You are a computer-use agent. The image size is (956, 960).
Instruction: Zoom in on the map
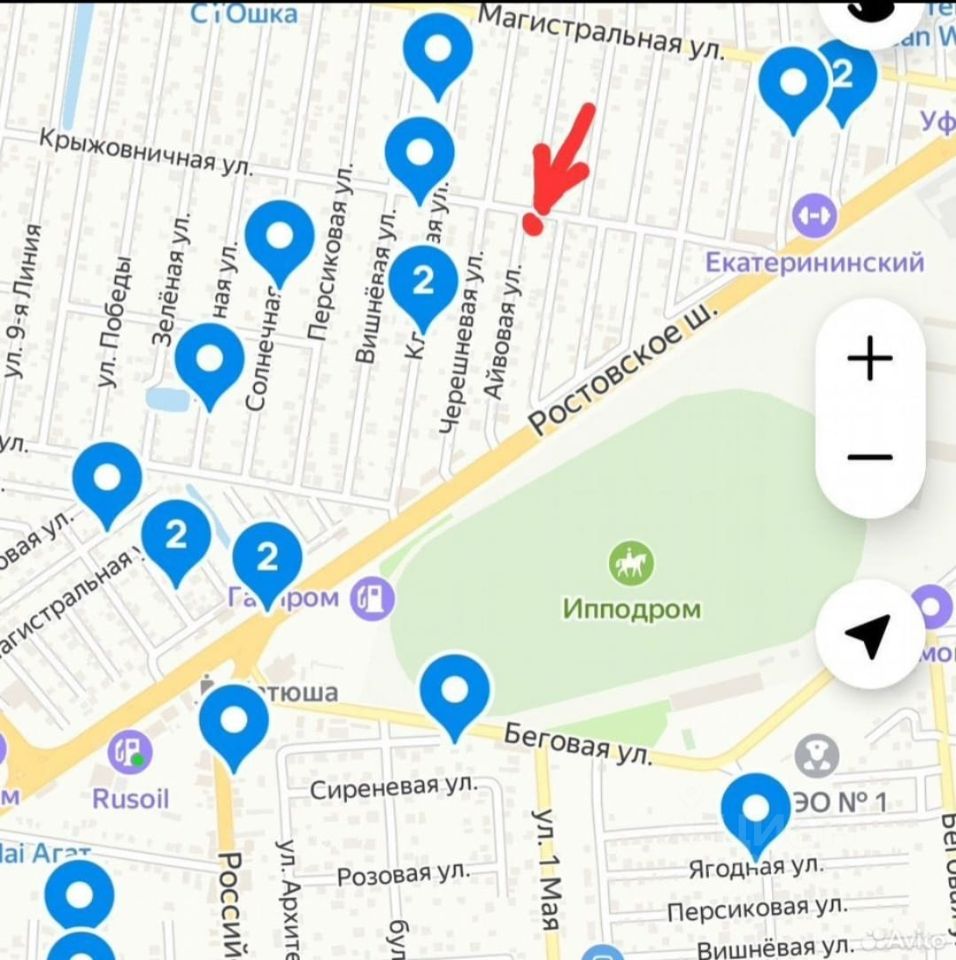(x=869, y=359)
